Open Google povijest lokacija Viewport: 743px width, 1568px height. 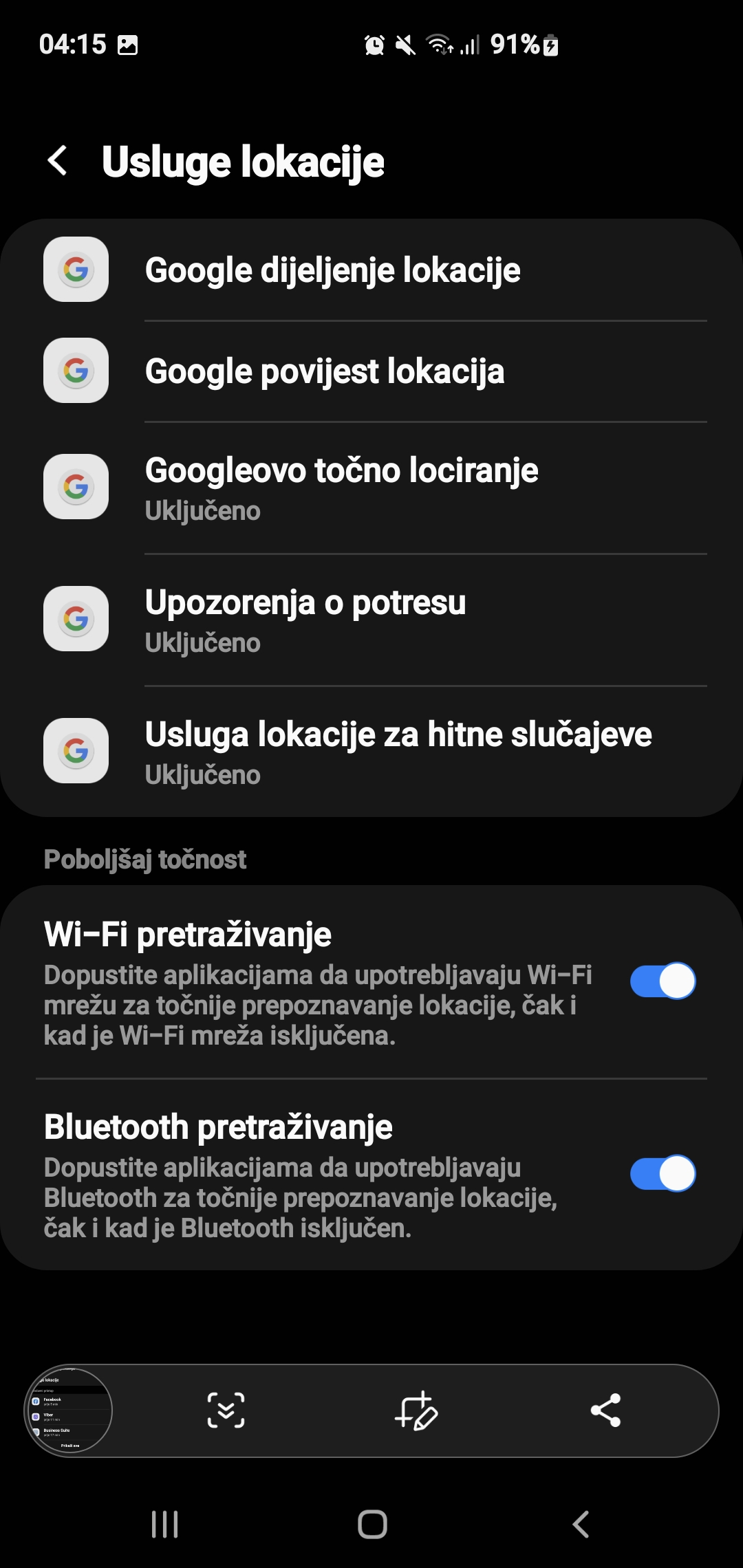(x=371, y=371)
